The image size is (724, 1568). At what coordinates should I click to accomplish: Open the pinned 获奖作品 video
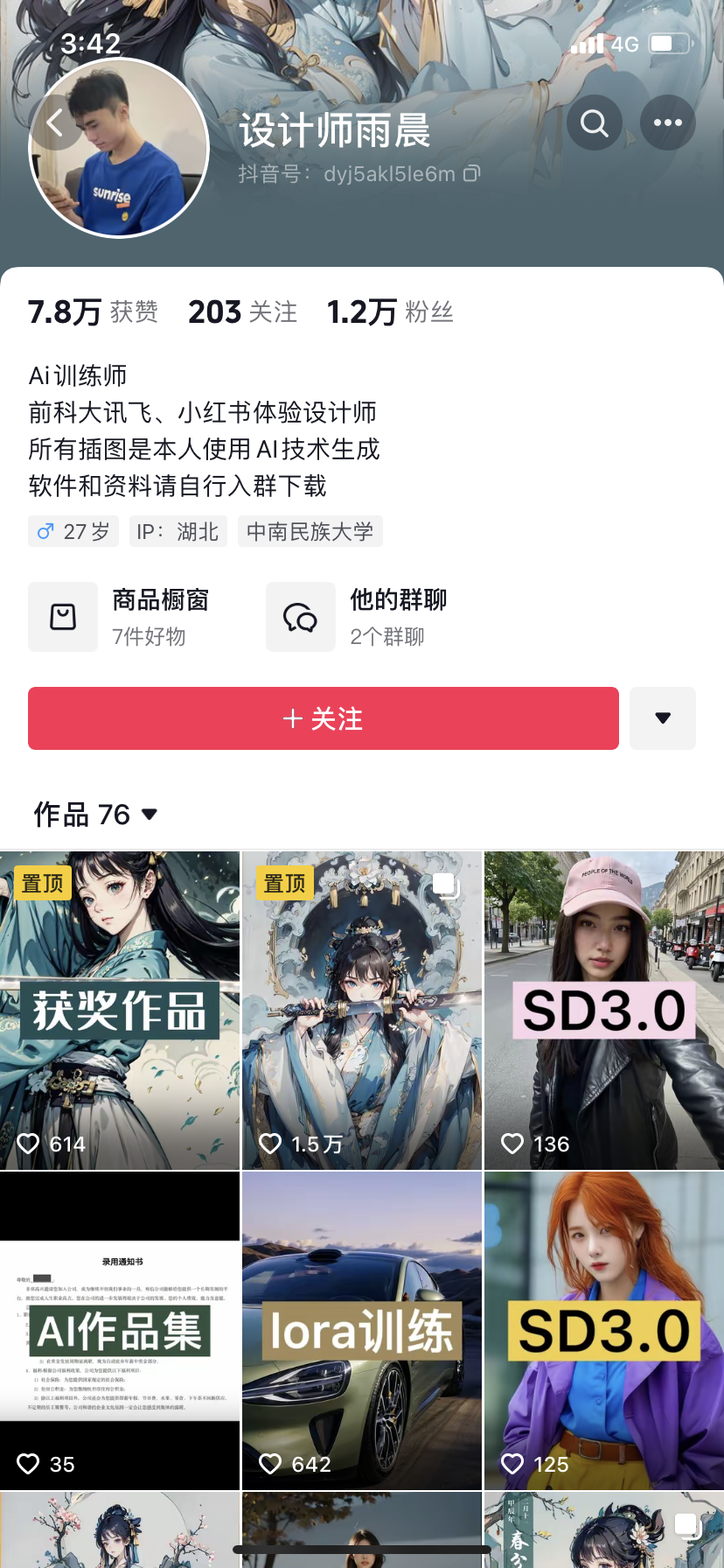120,1011
